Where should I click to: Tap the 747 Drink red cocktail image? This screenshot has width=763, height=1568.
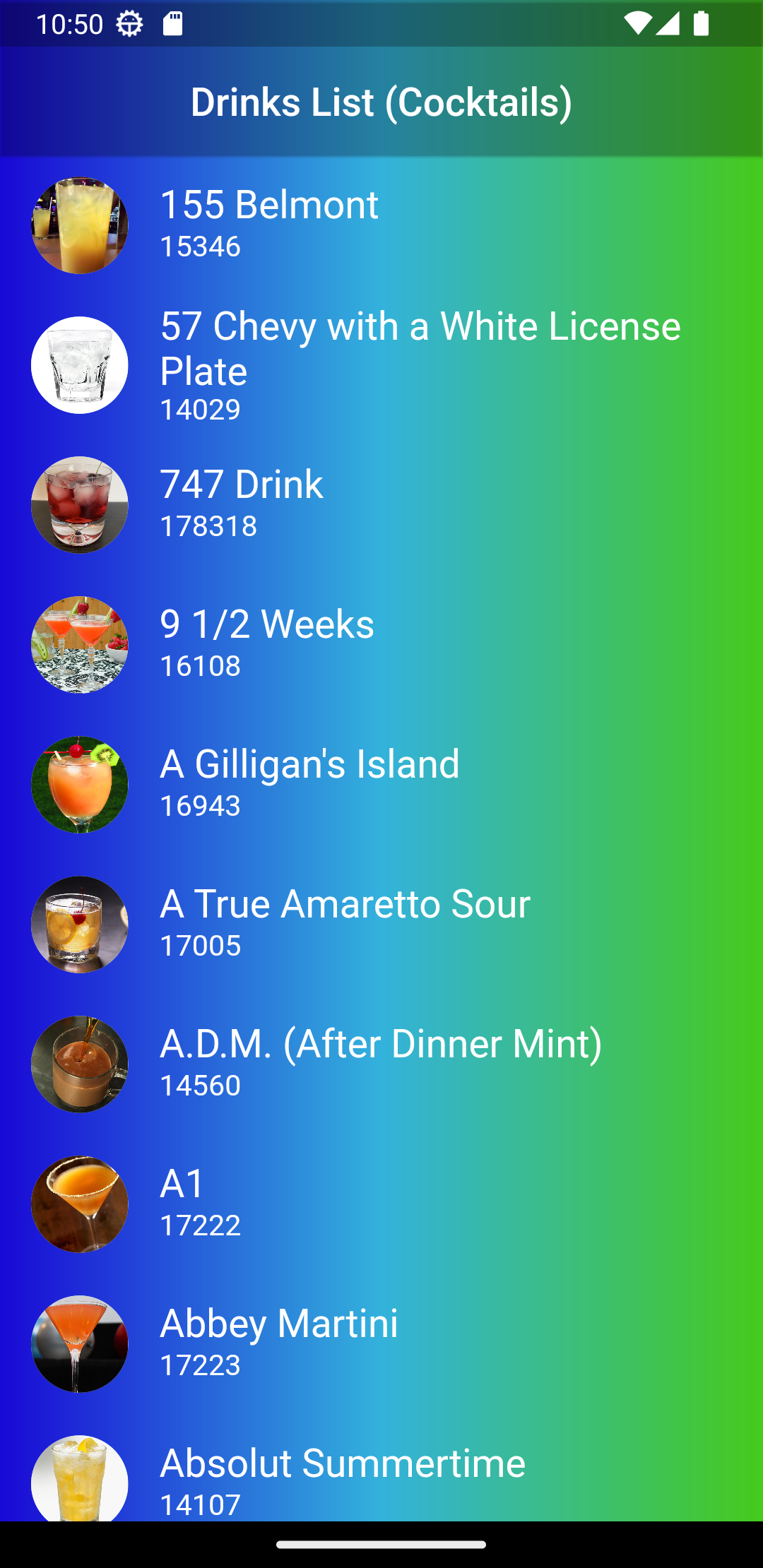[x=79, y=504]
